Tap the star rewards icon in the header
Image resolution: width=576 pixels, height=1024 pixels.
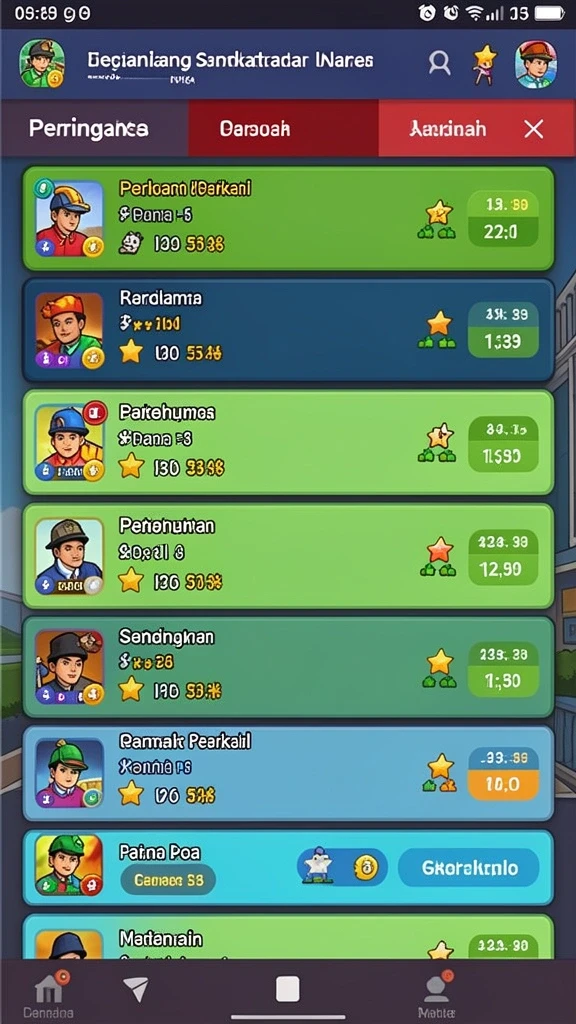point(485,65)
